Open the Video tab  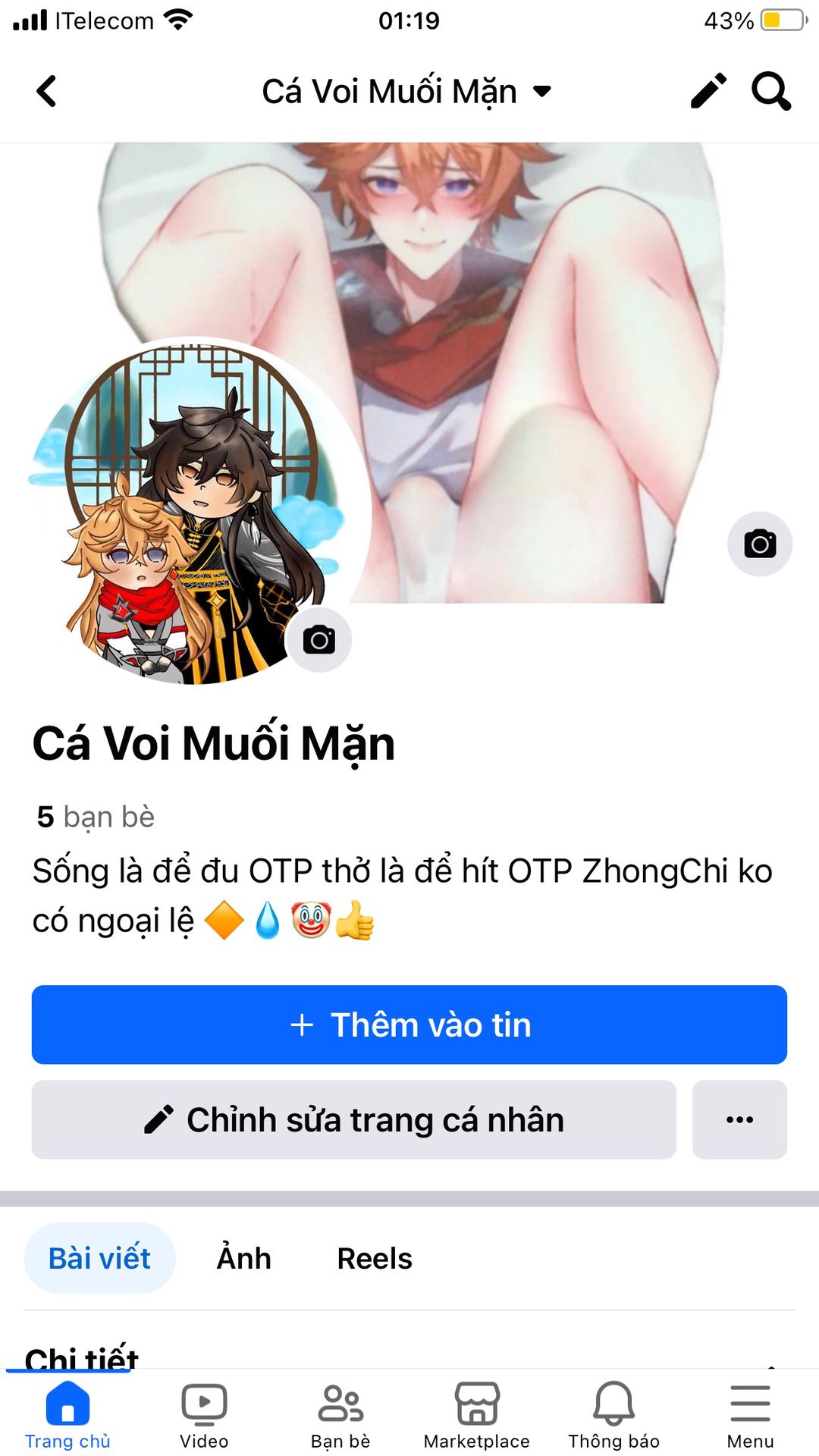[x=204, y=1414]
